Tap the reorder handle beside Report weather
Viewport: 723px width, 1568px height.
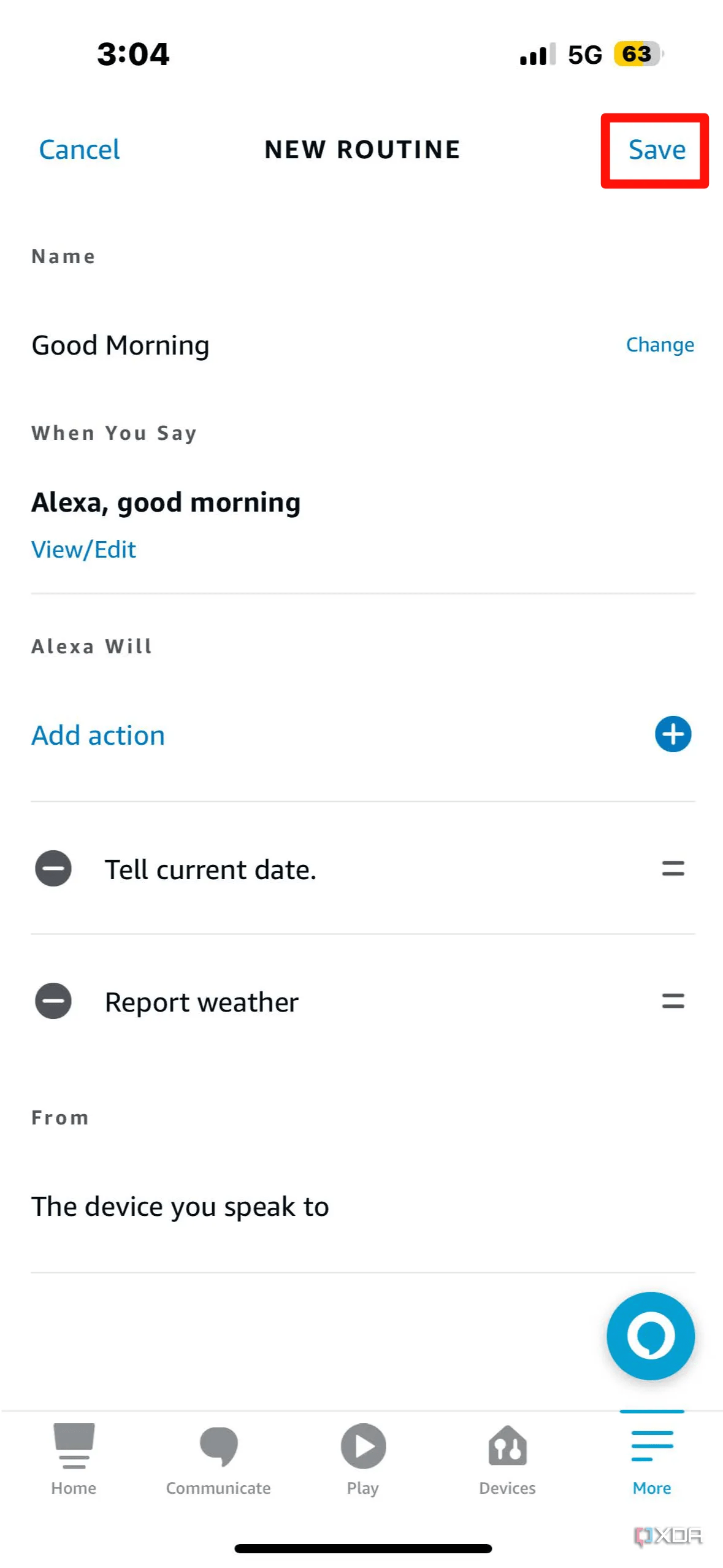point(671,1001)
